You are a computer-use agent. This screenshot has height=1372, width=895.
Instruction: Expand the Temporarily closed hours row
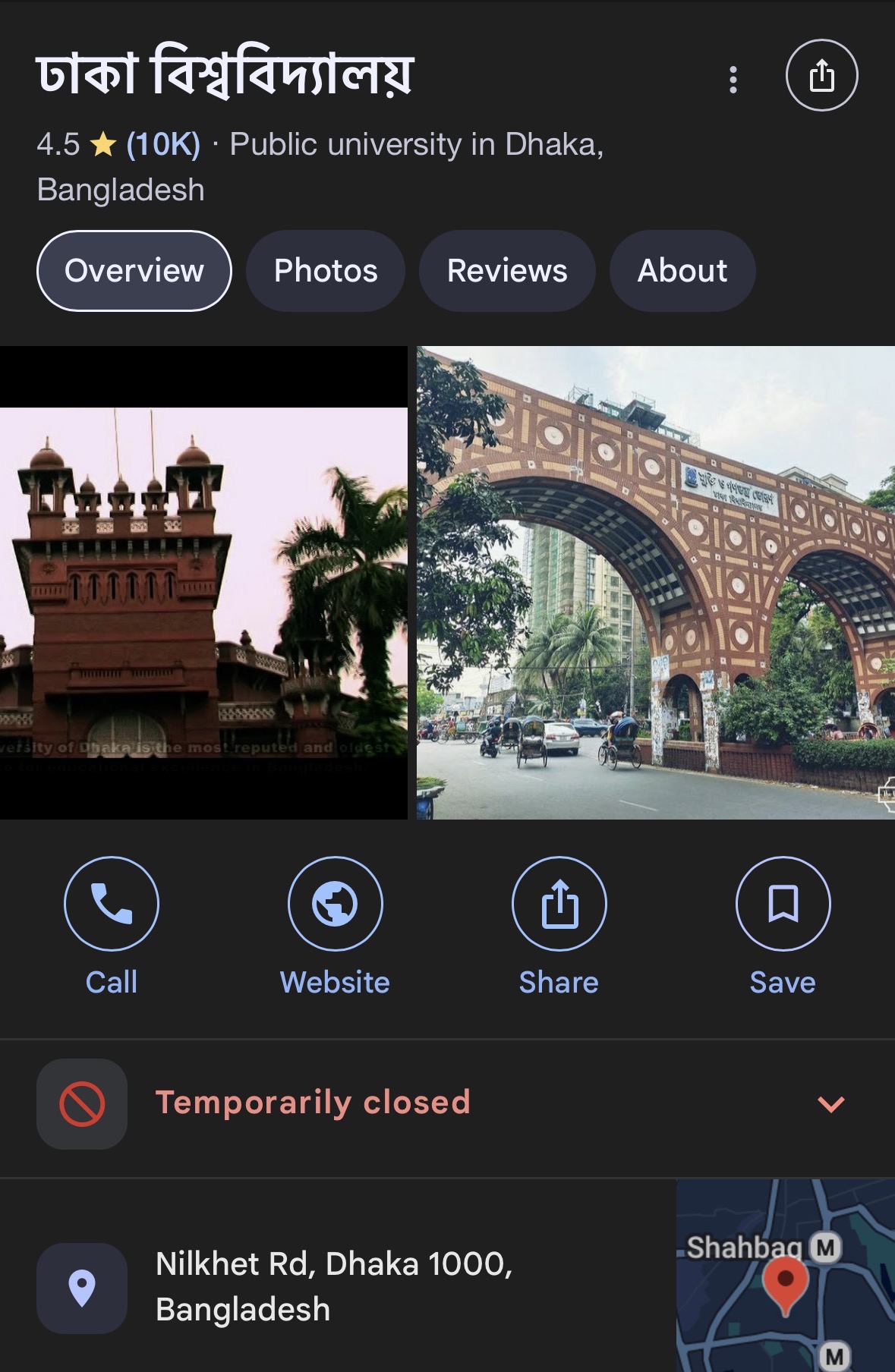pyautogui.click(x=831, y=1104)
